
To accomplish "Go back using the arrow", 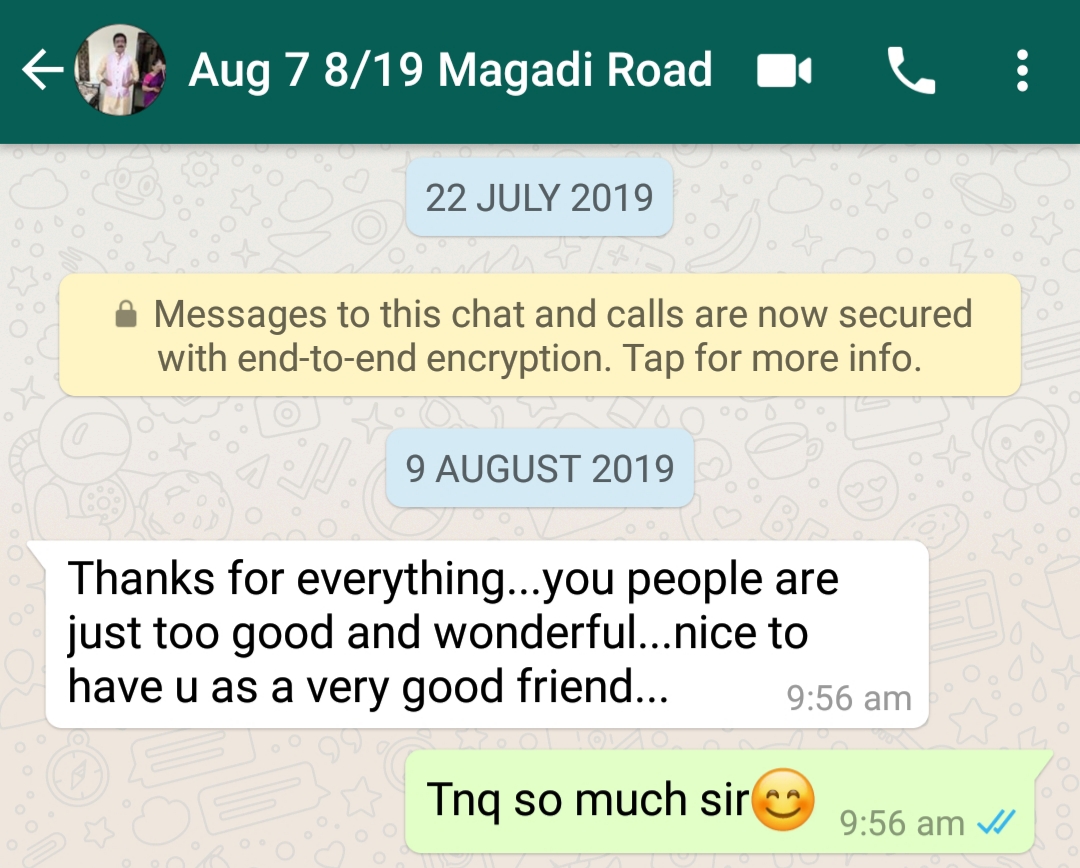I will [x=42, y=71].
